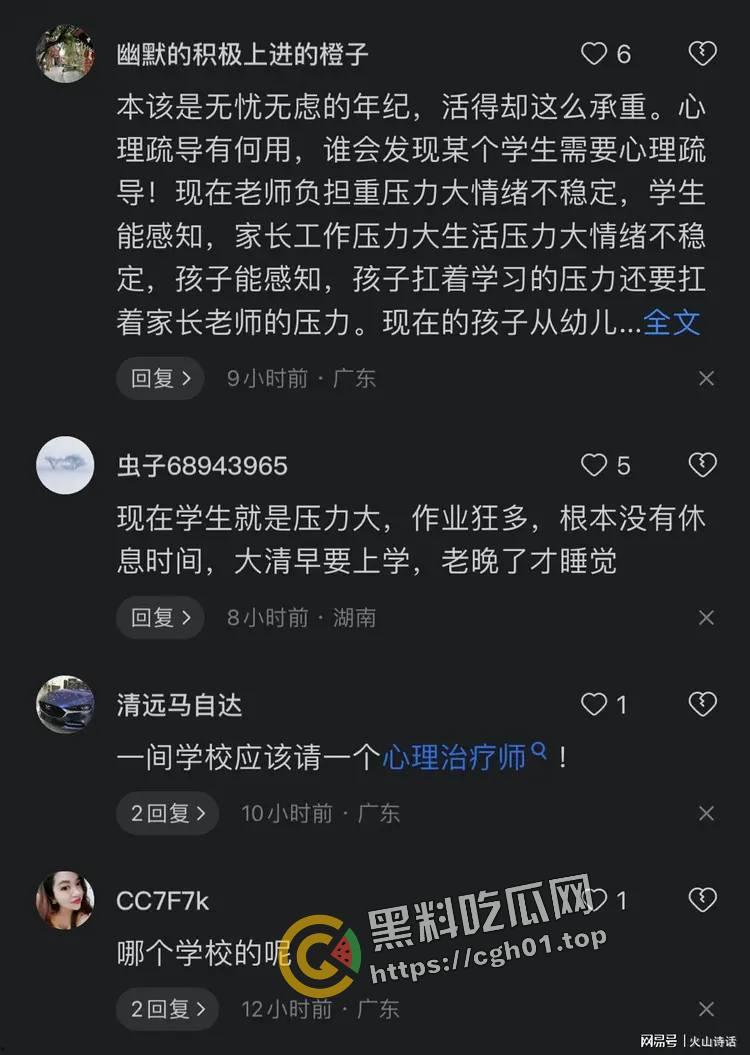Open the reply chevron on 虫子68943965's comment
Viewport: 750px width, 1055px height.
(159, 617)
